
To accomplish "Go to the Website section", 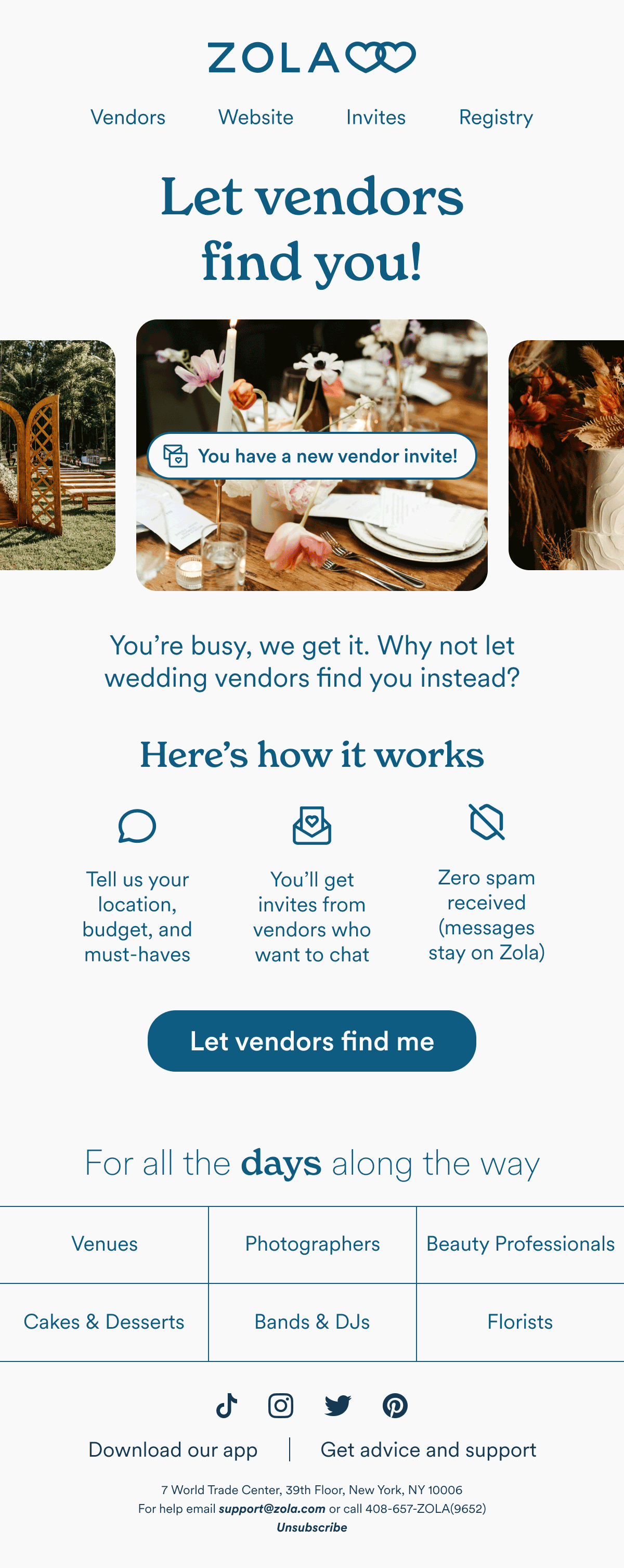I will [255, 117].
